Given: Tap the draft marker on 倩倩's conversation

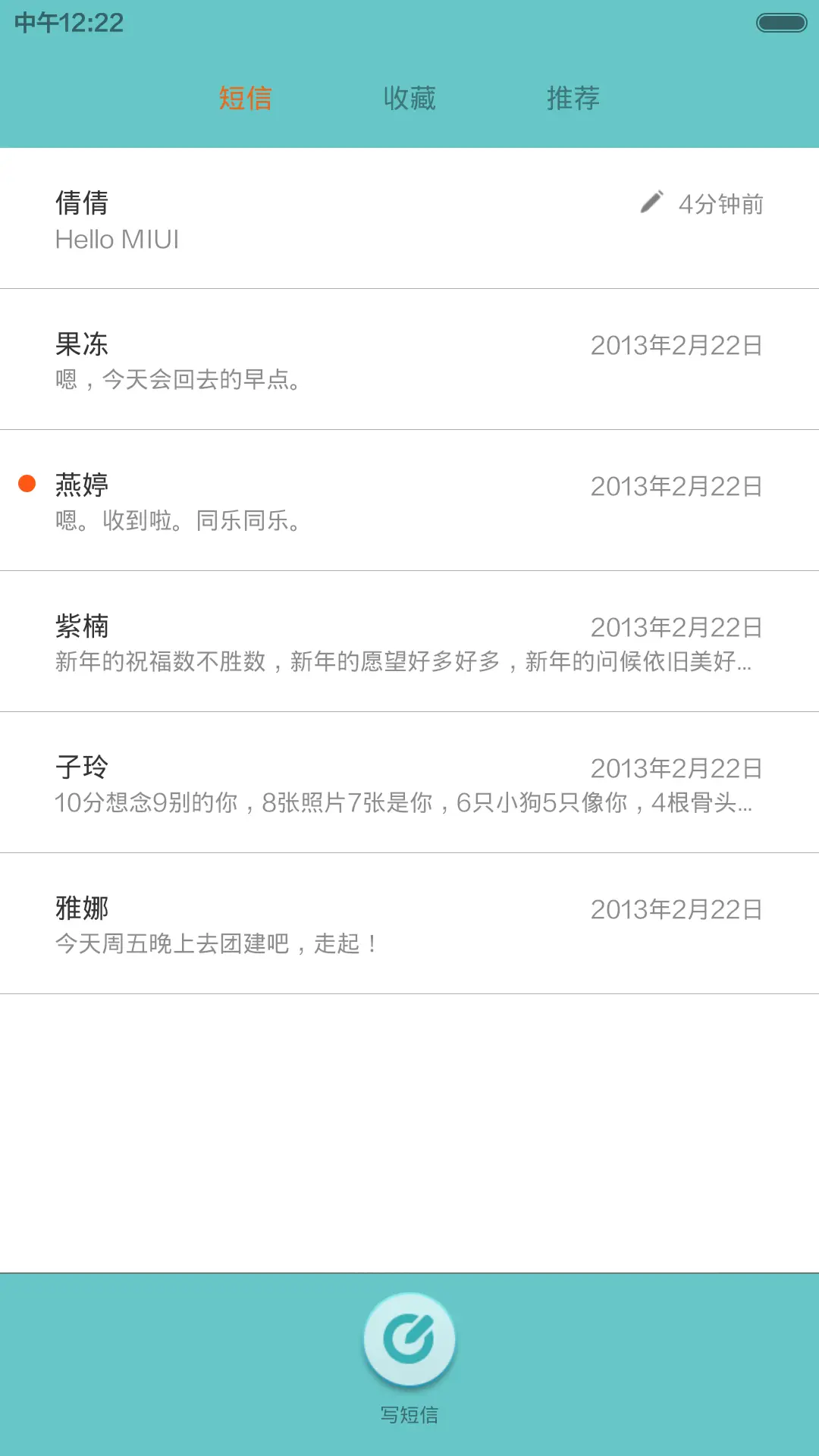Looking at the screenshot, I should click(x=651, y=202).
